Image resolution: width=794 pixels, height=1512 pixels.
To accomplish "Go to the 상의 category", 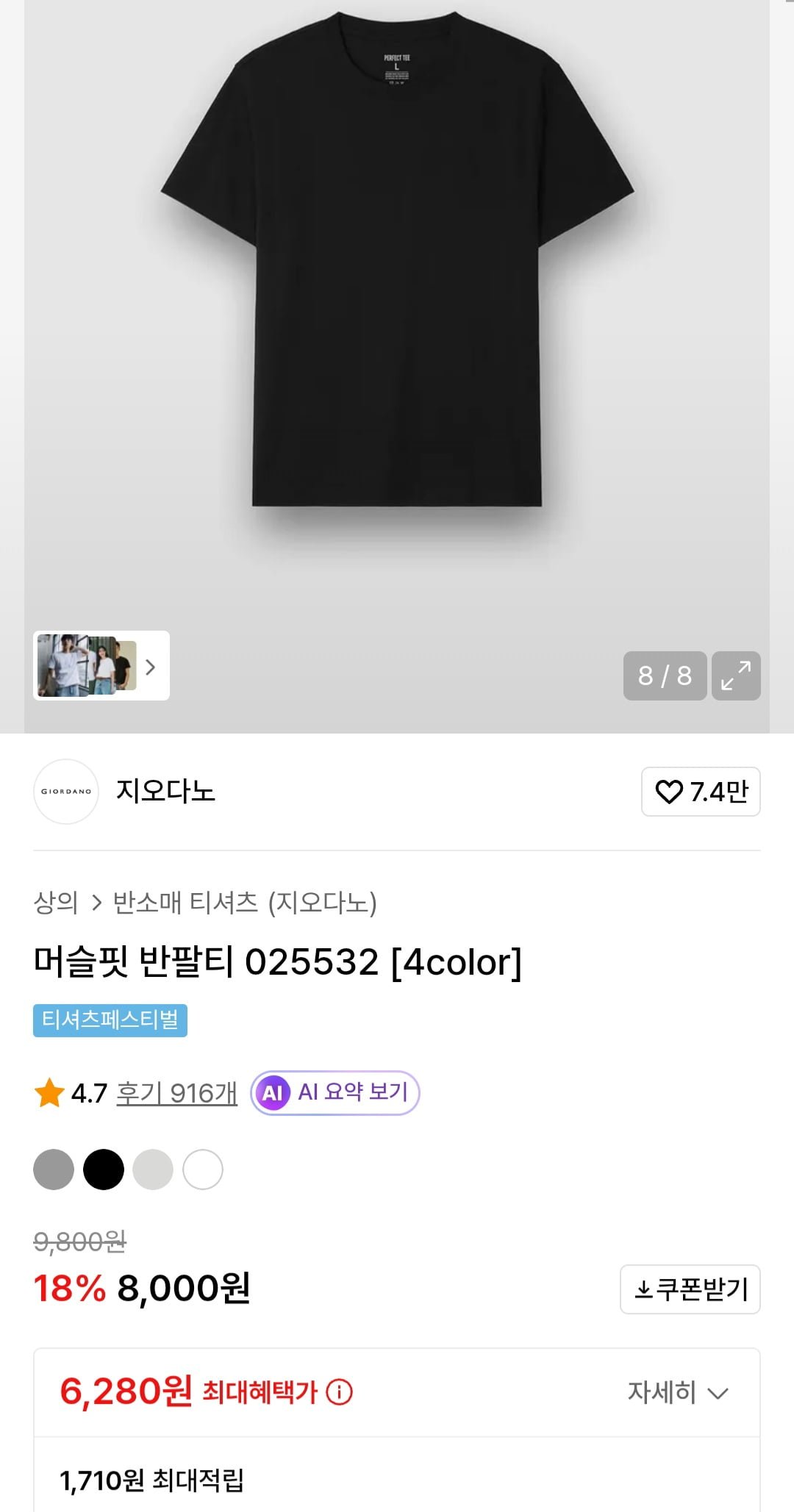I will point(56,903).
